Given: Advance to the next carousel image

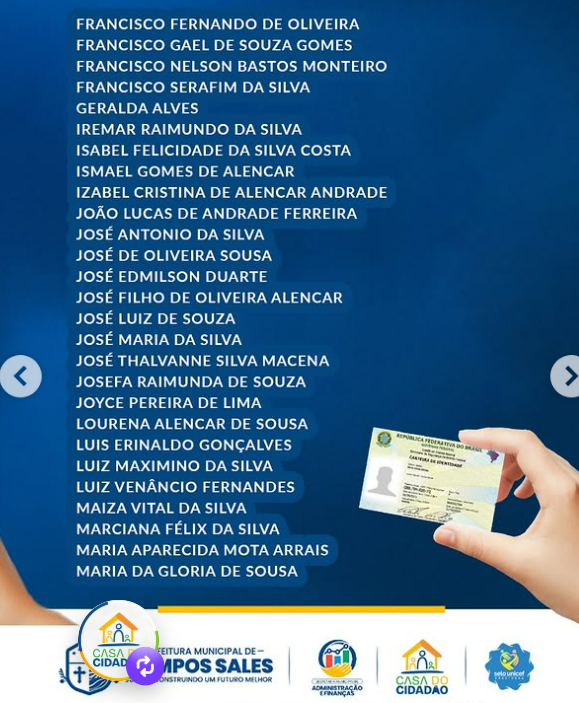Looking at the screenshot, I should coord(566,377).
